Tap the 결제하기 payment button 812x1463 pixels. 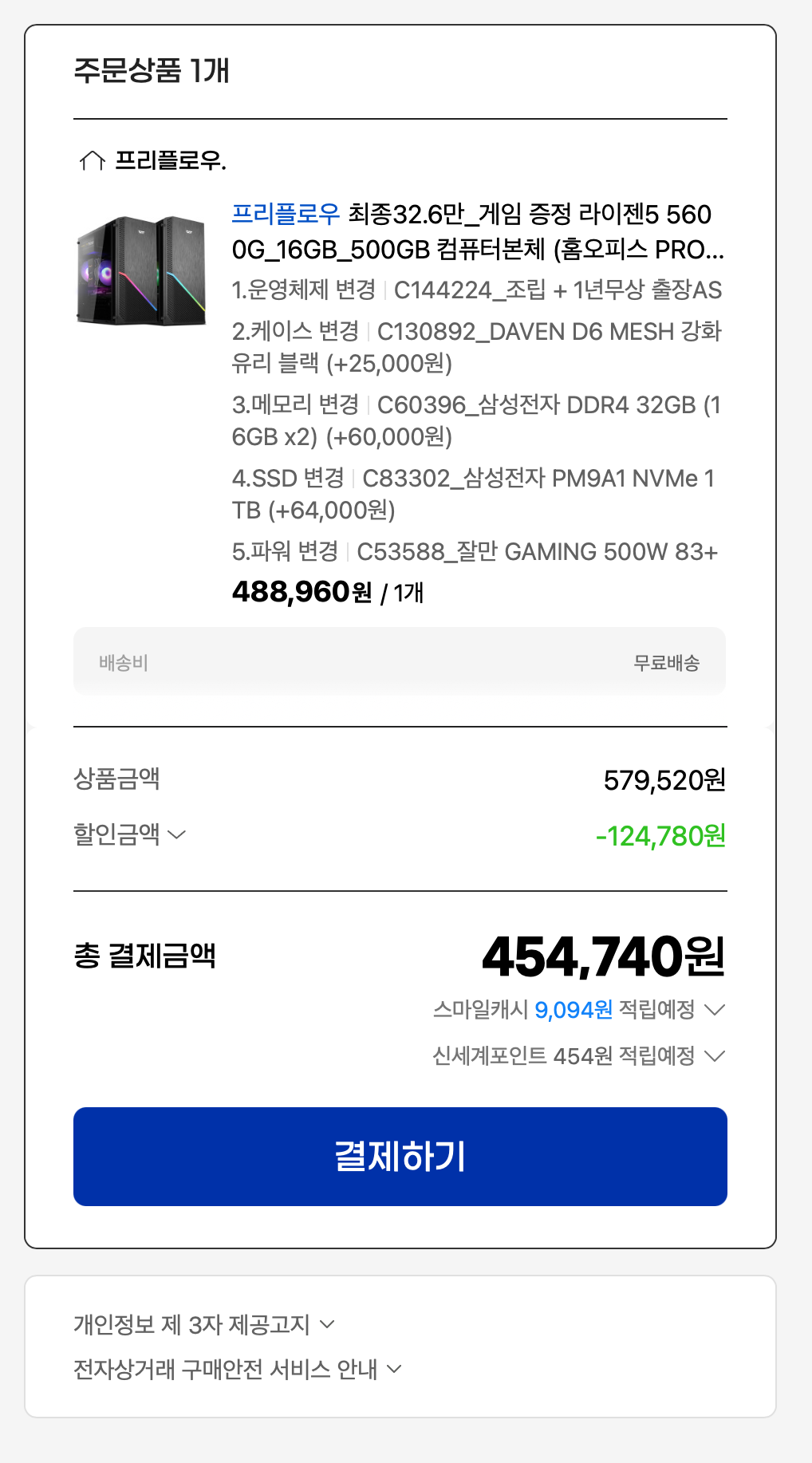tap(400, 1156)
